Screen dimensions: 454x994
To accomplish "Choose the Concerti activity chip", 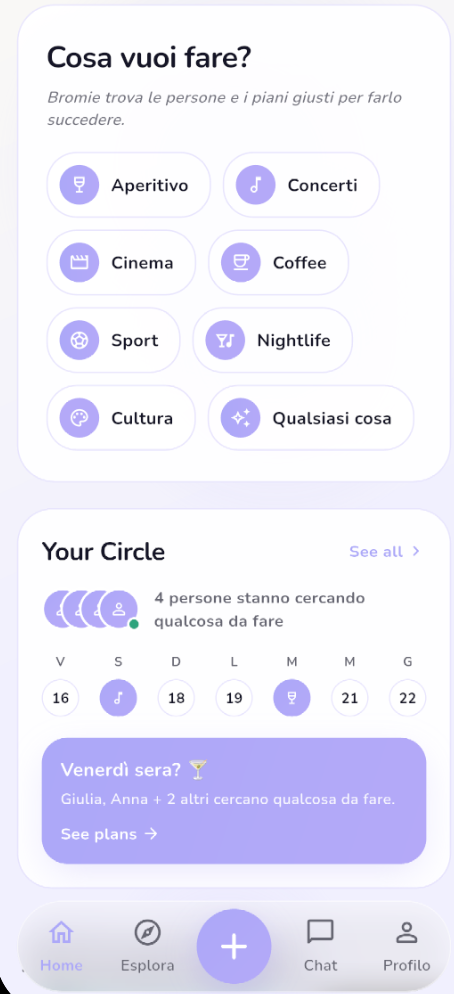I will pyautogui.click(x=301, y=185).
